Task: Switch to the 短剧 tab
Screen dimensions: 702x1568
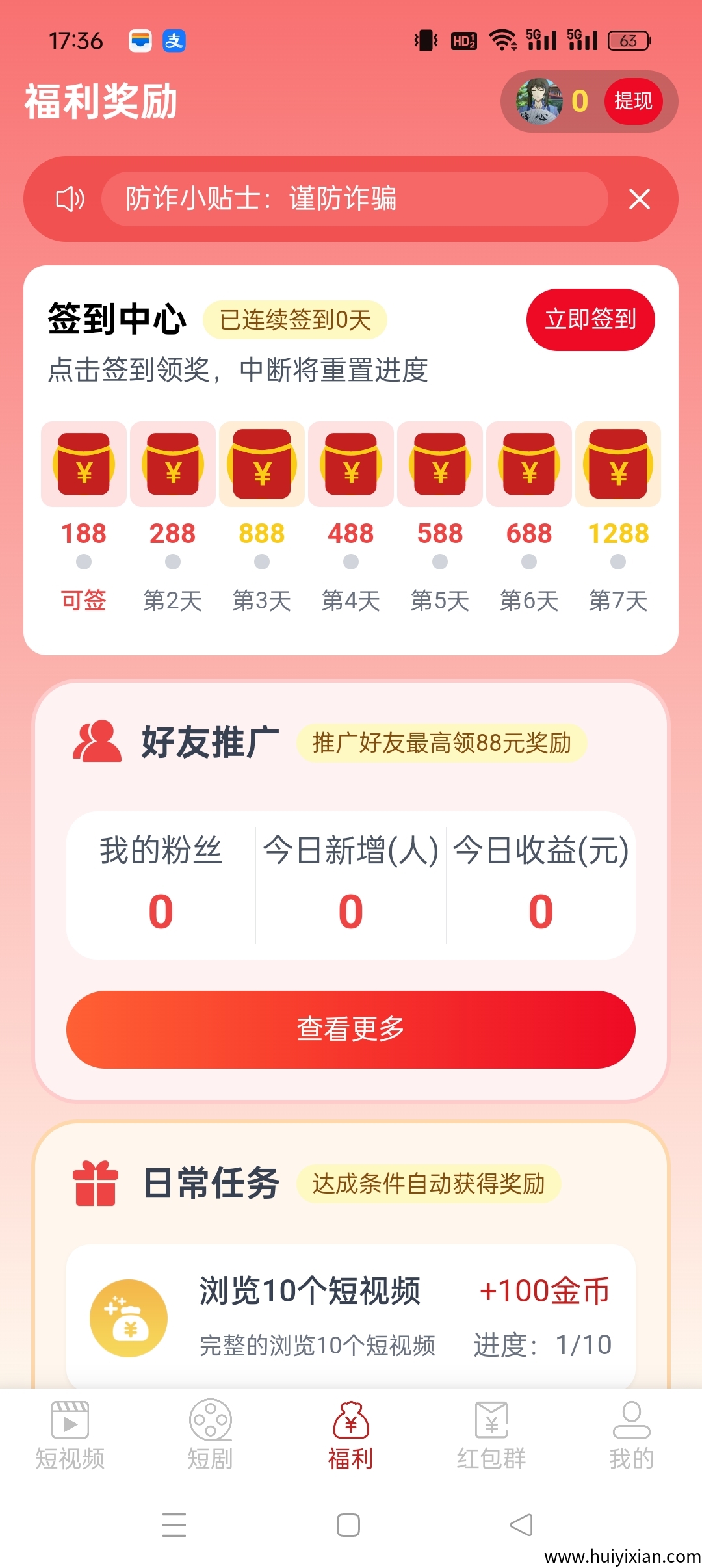Action: [210, 1435]
